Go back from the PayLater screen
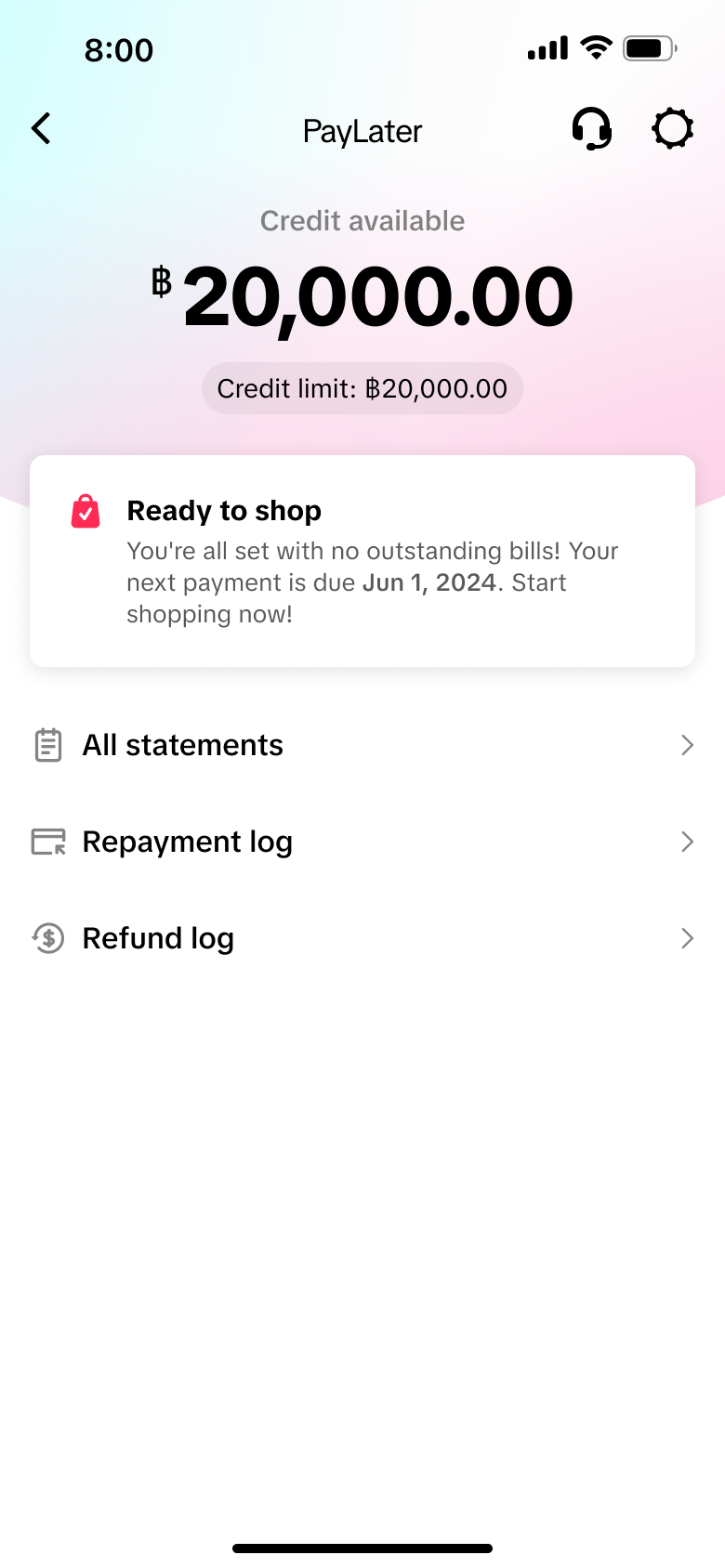 (41, 129)
